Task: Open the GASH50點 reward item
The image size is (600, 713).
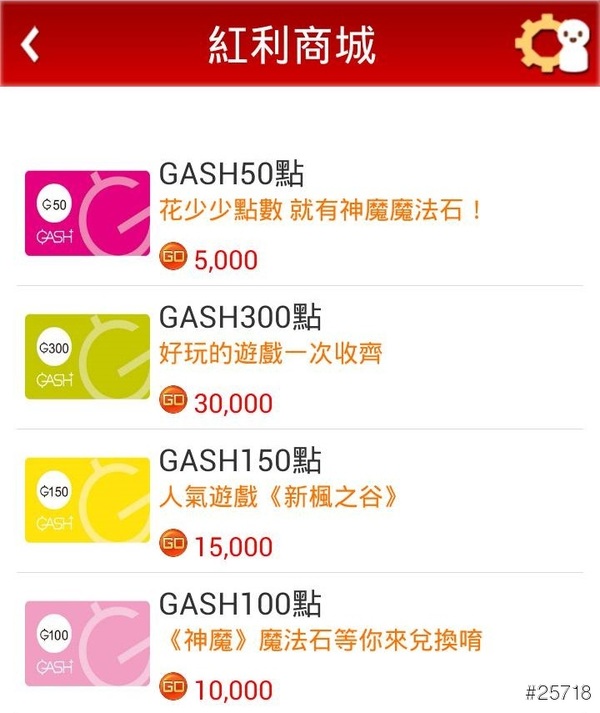Action: coord(300,215)
